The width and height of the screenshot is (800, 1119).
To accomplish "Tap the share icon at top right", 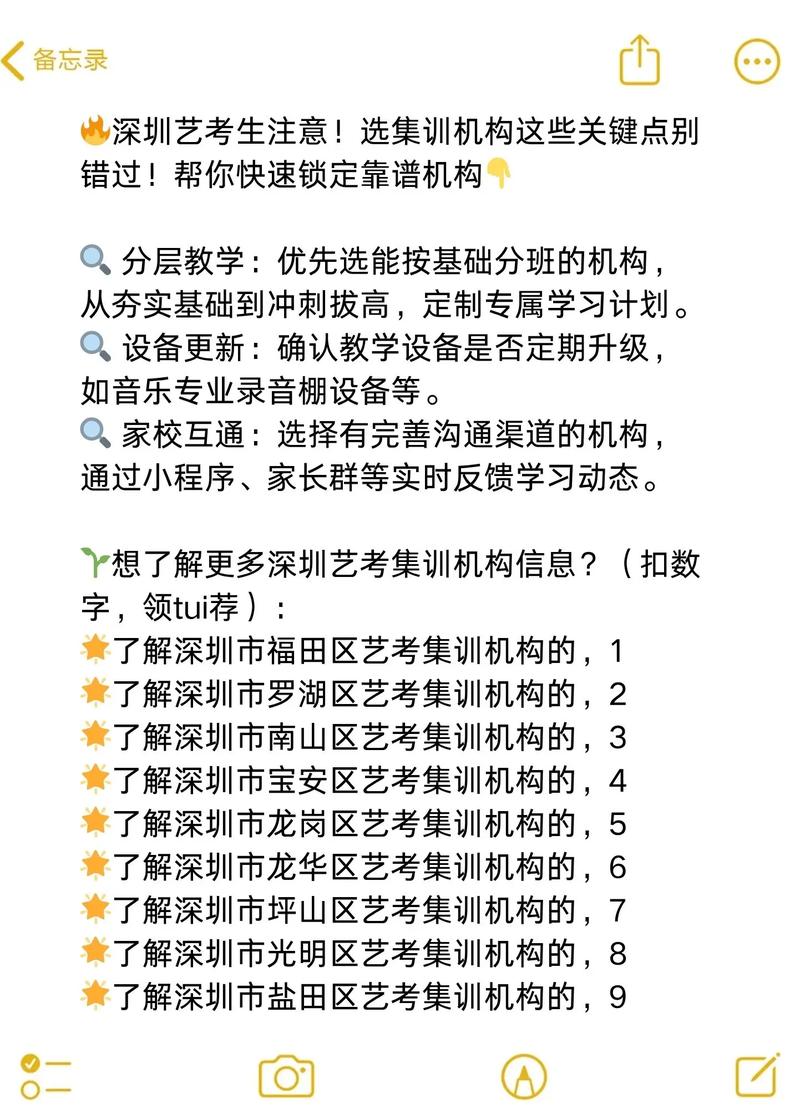I will pos(638,60).
